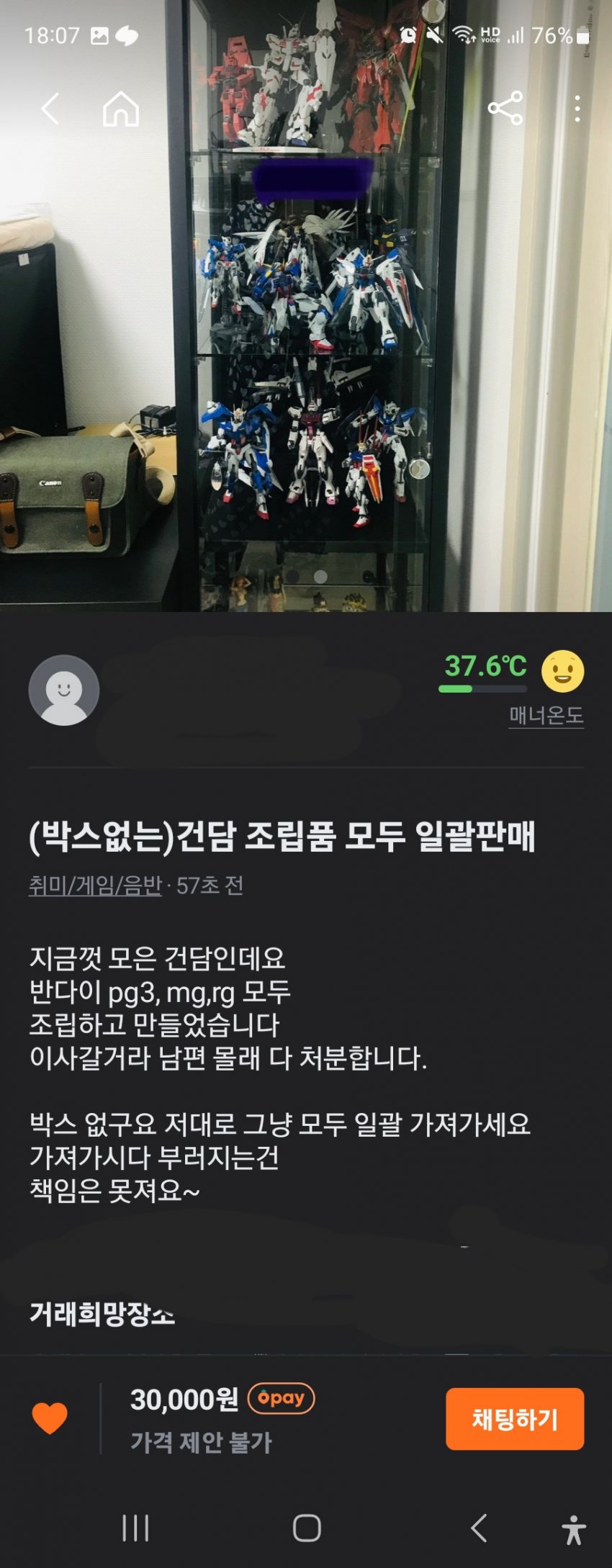The image size is (612, 1568).
Task: Toggle the heart to like this listing
Action: (x=50, y=1418)
